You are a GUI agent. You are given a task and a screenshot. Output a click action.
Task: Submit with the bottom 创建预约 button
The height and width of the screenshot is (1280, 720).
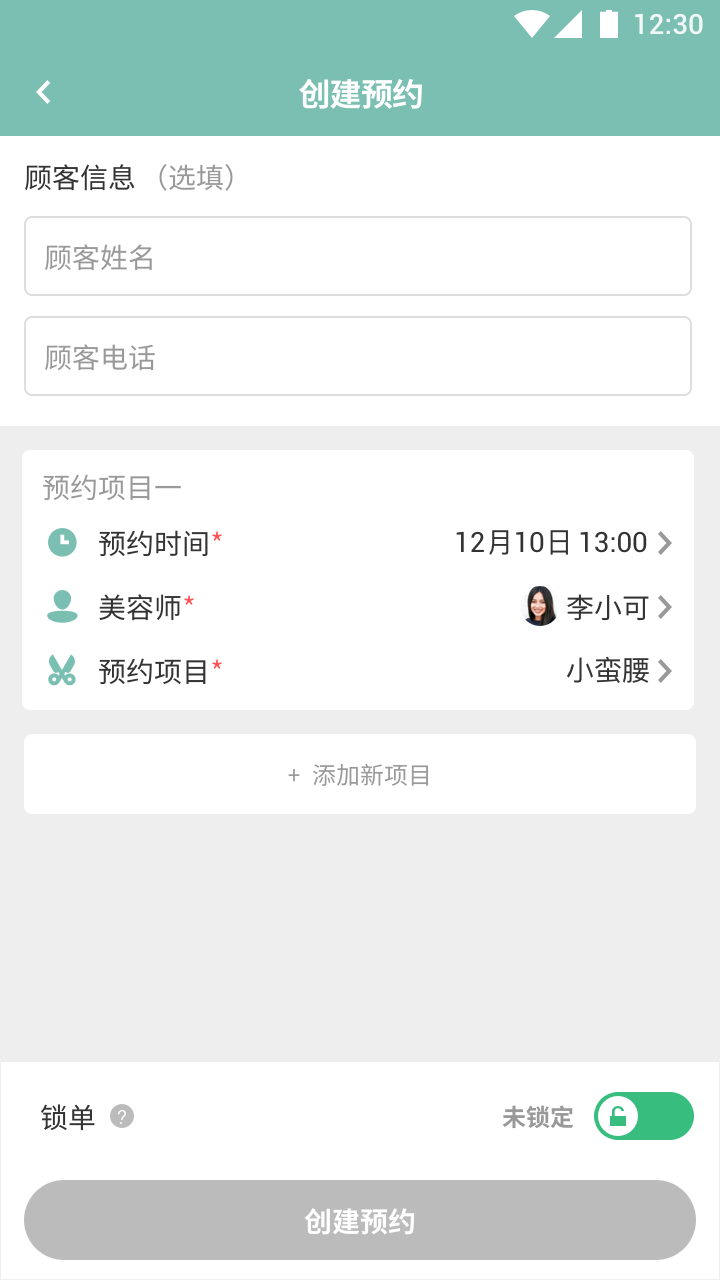point(359,1221)
